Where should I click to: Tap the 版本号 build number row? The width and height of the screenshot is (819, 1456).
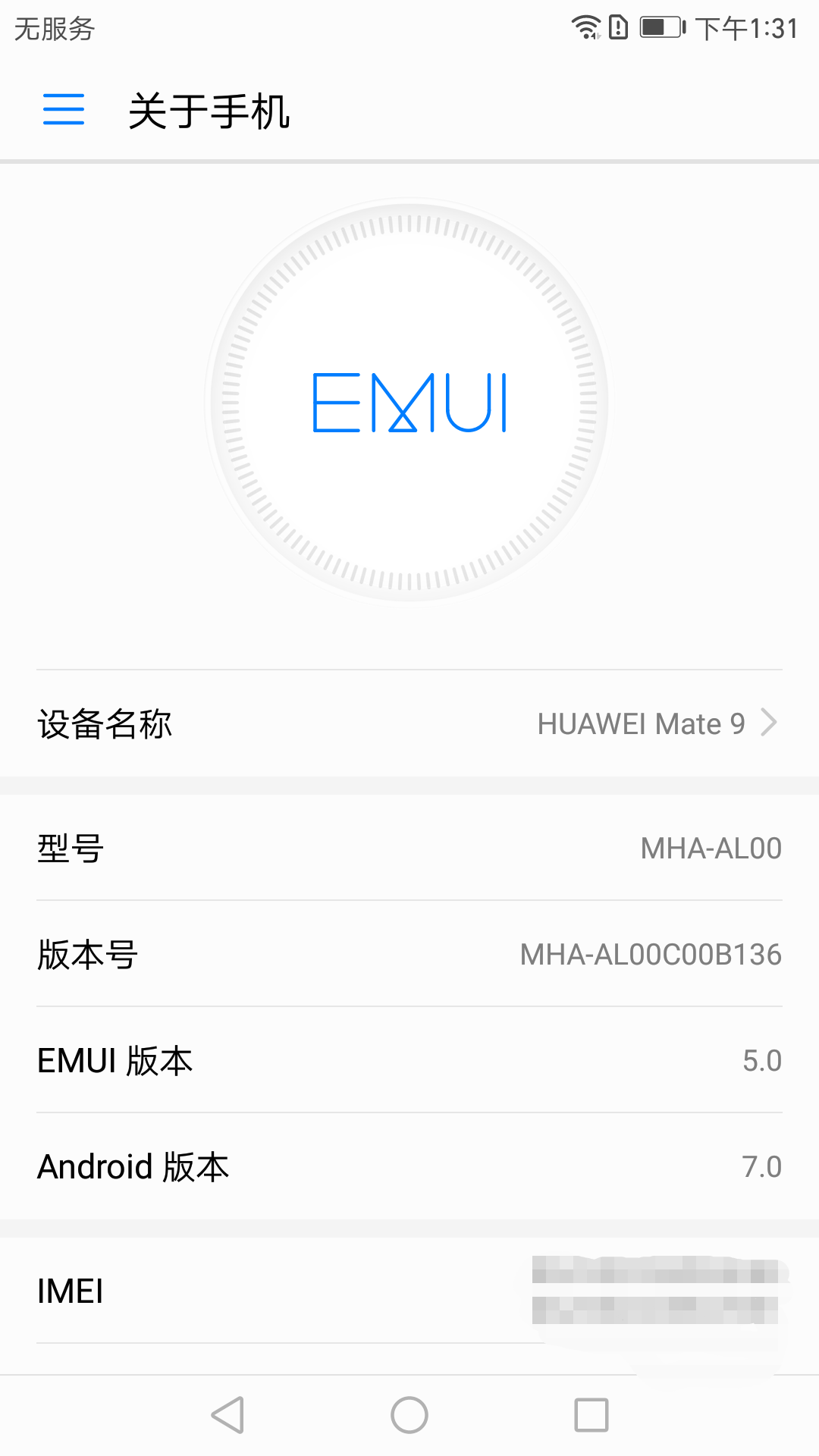409,954
